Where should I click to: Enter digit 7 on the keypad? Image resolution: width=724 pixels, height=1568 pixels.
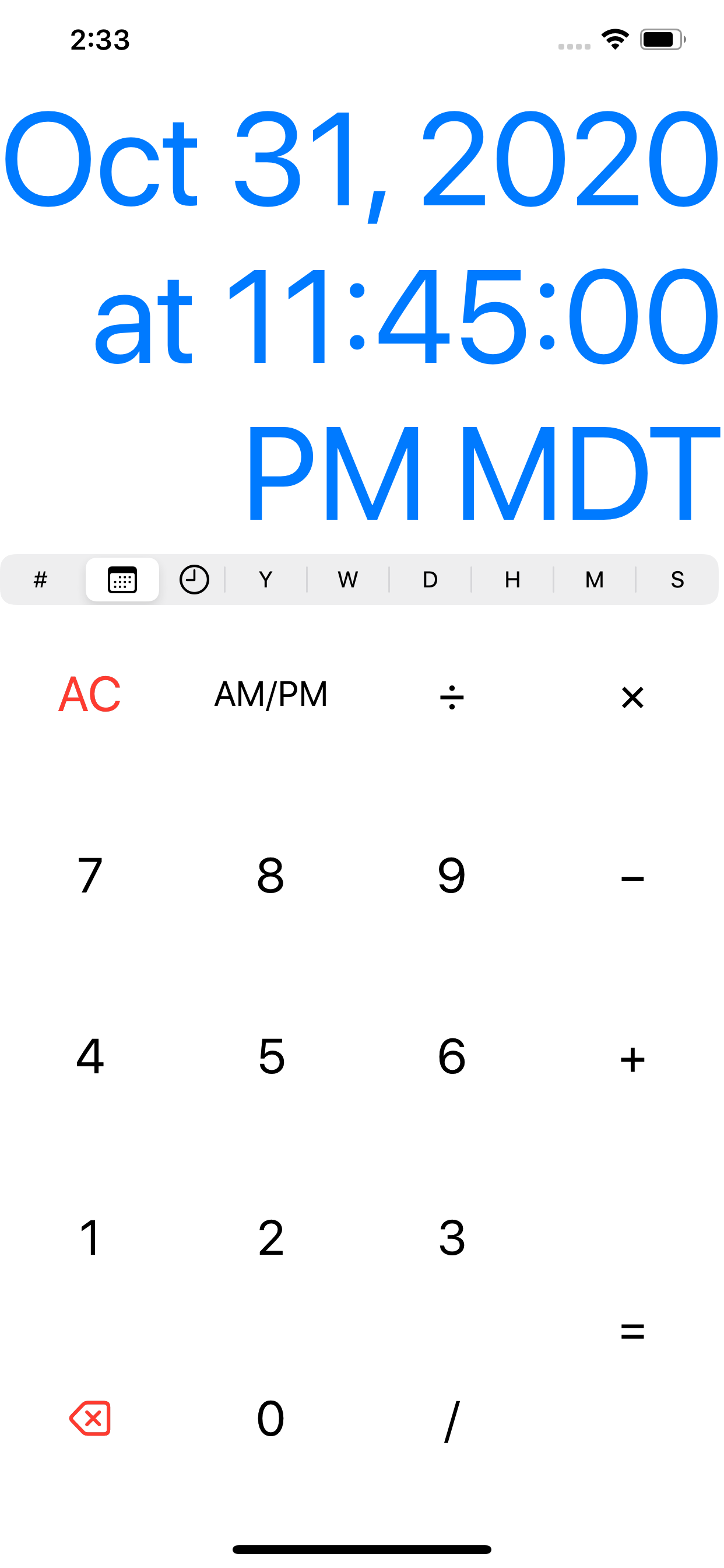(x=90, y=876)
